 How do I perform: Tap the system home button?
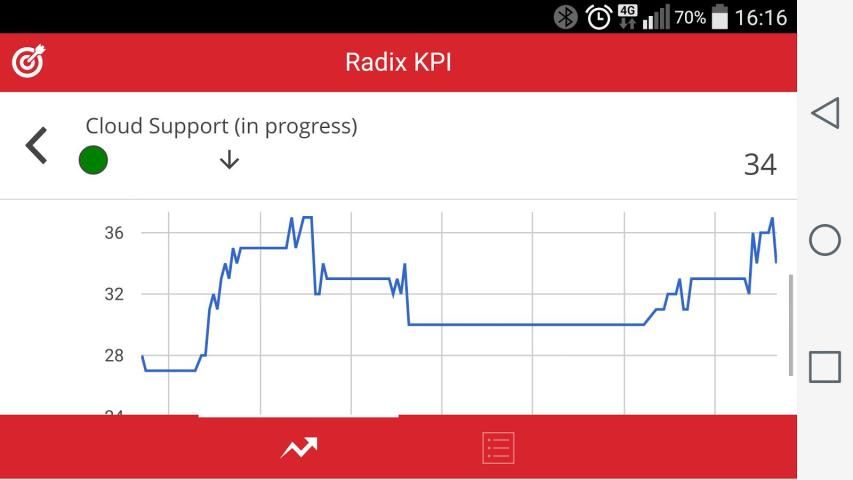(x=824, y=240)
